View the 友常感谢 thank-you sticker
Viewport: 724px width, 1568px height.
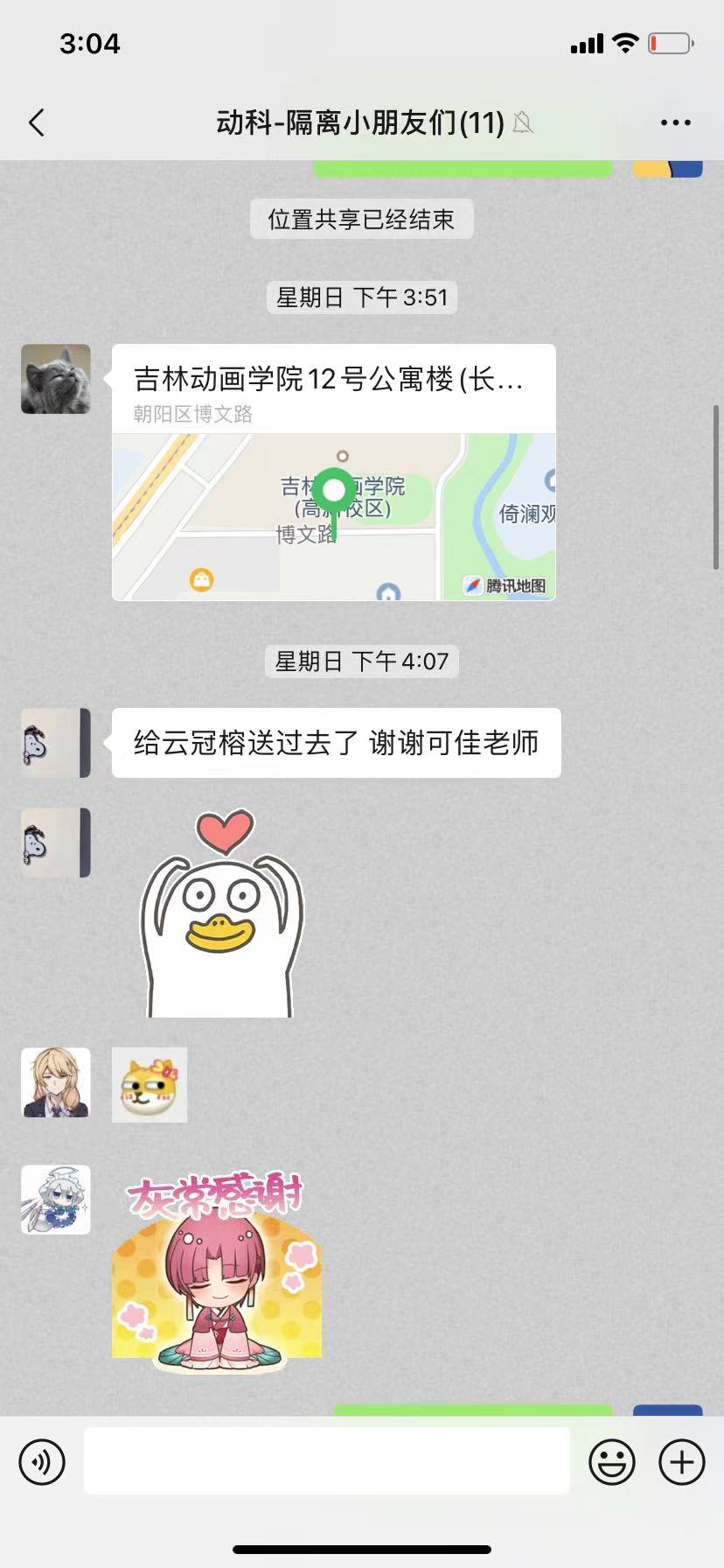pyautogui.click(x=217, y=1270)
